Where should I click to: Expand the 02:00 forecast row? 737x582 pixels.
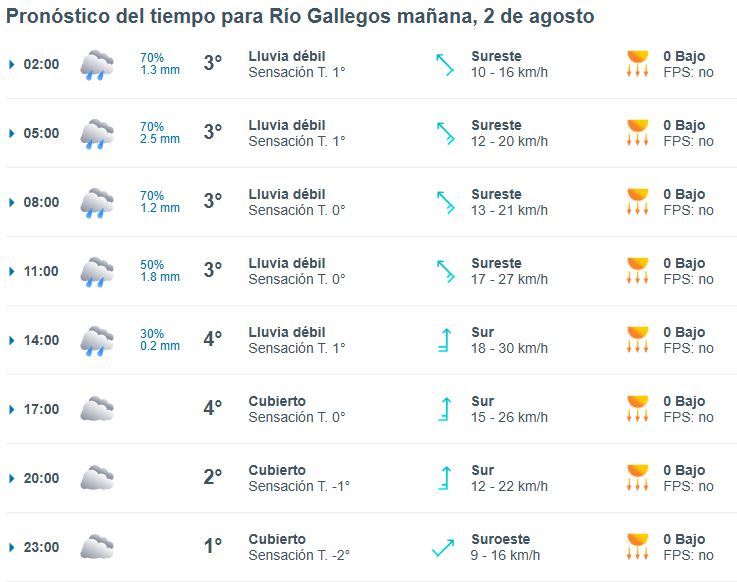click(12, 65)
